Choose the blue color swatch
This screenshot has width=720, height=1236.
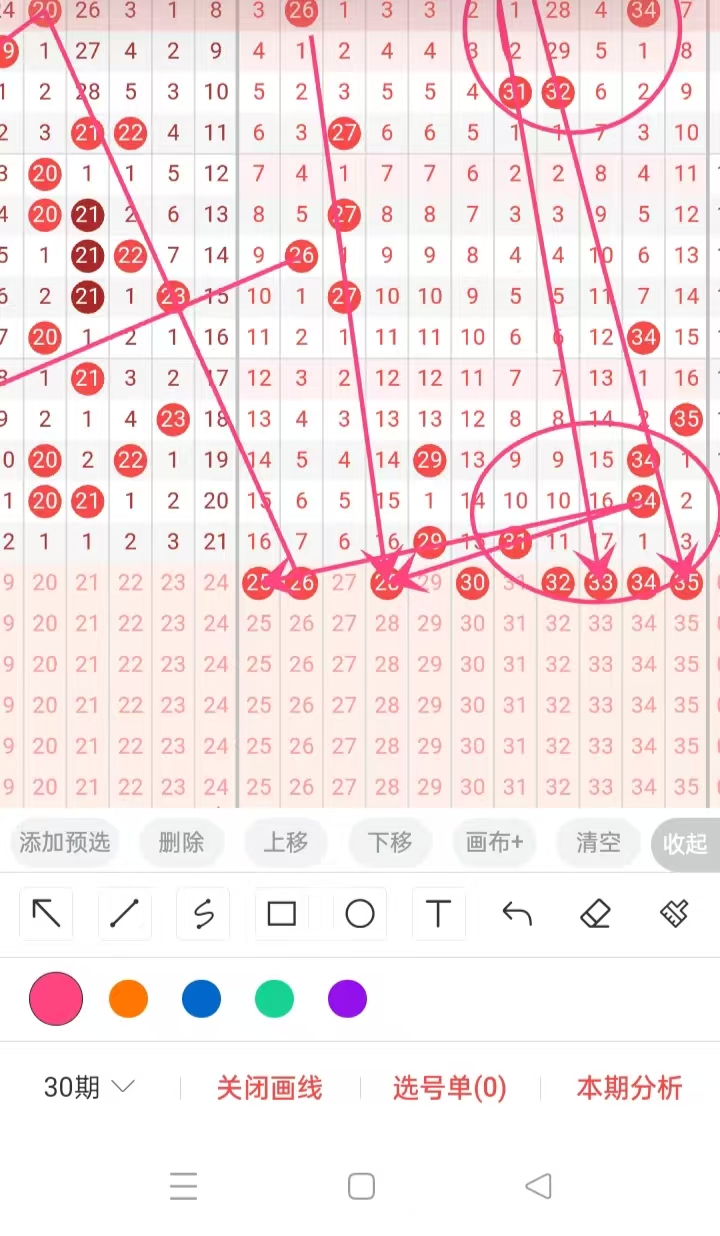tap(201, 999)
